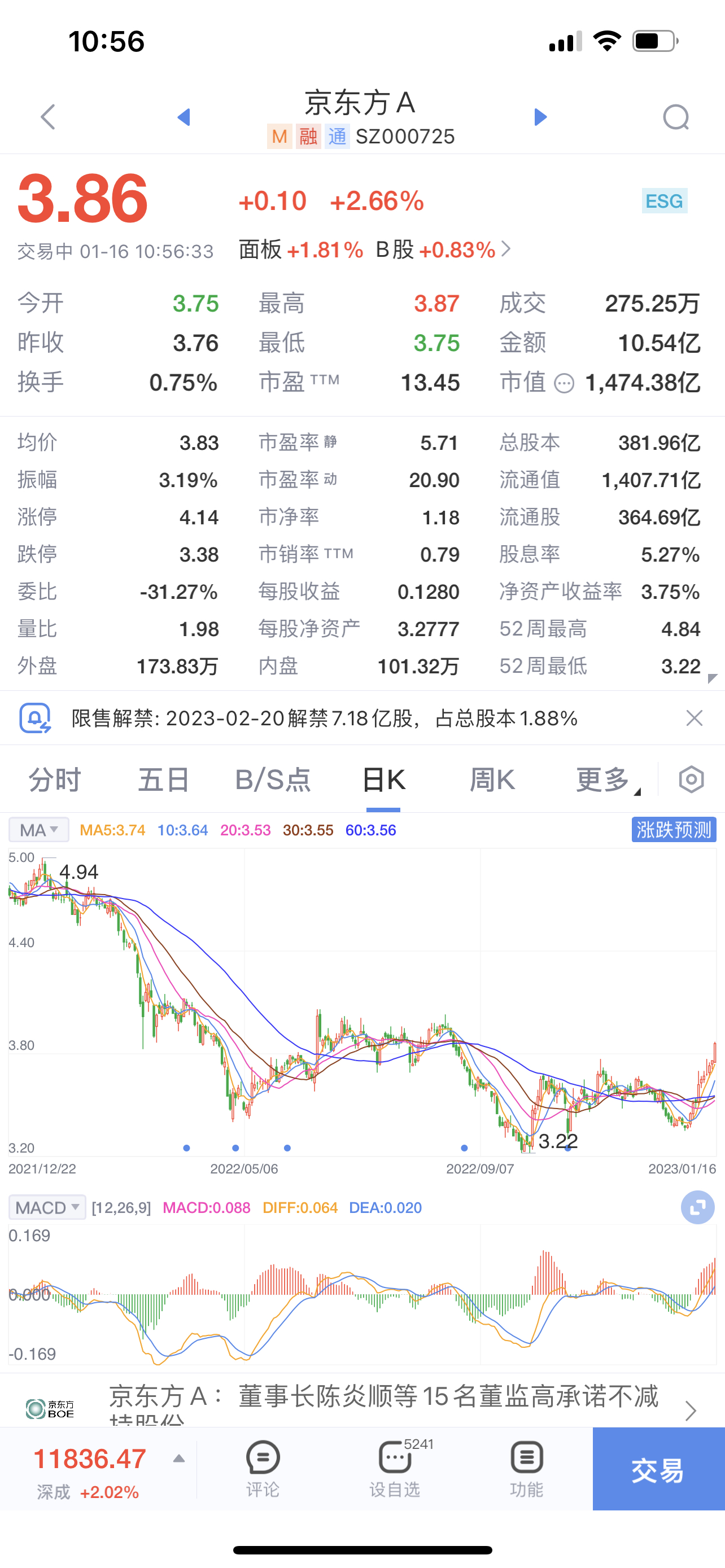Screen dimensions: 725x1568
Task: Open the MACD indicator dropdown
Action: 47,1207
